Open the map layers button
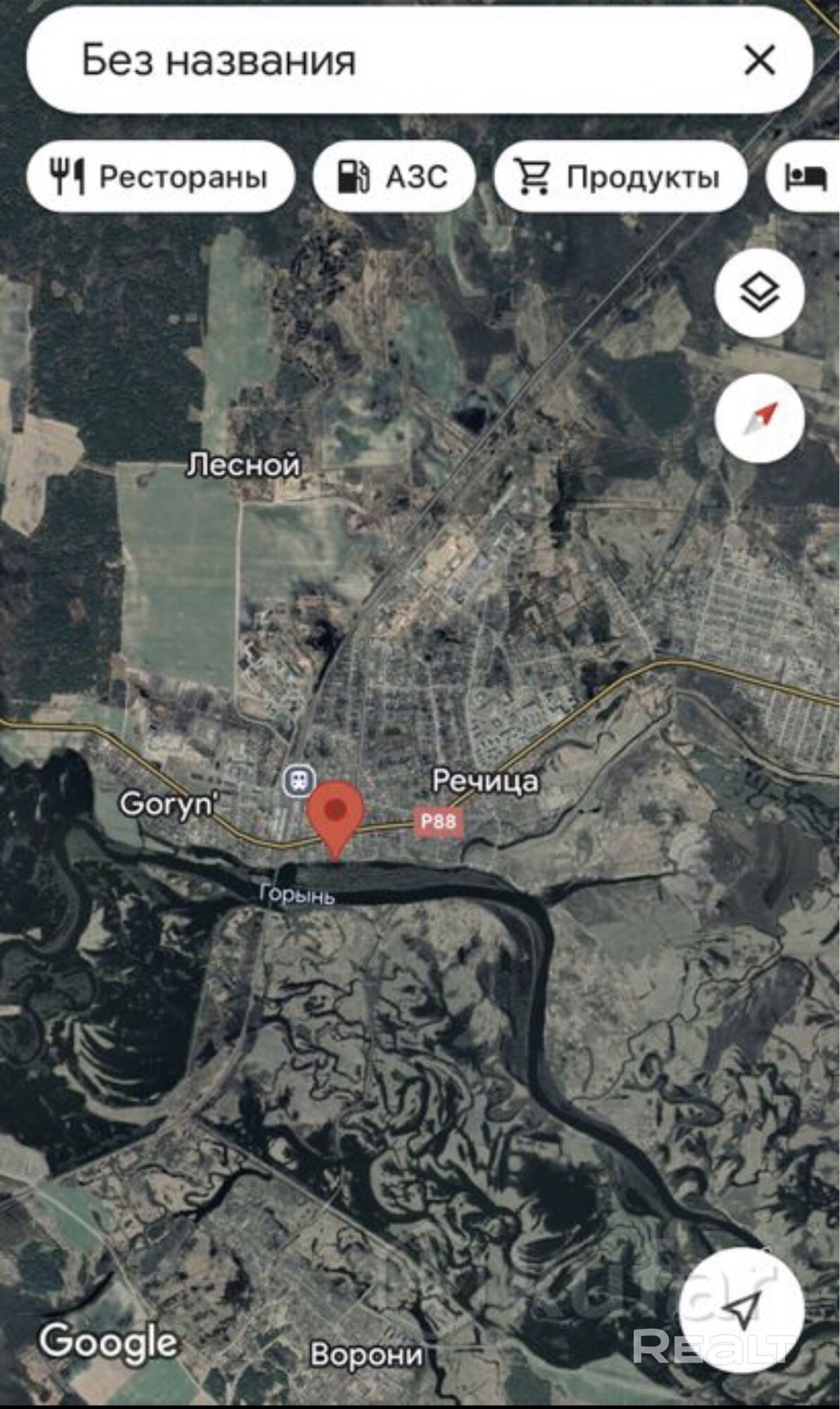840x1409 pixels. coord(760,292)
